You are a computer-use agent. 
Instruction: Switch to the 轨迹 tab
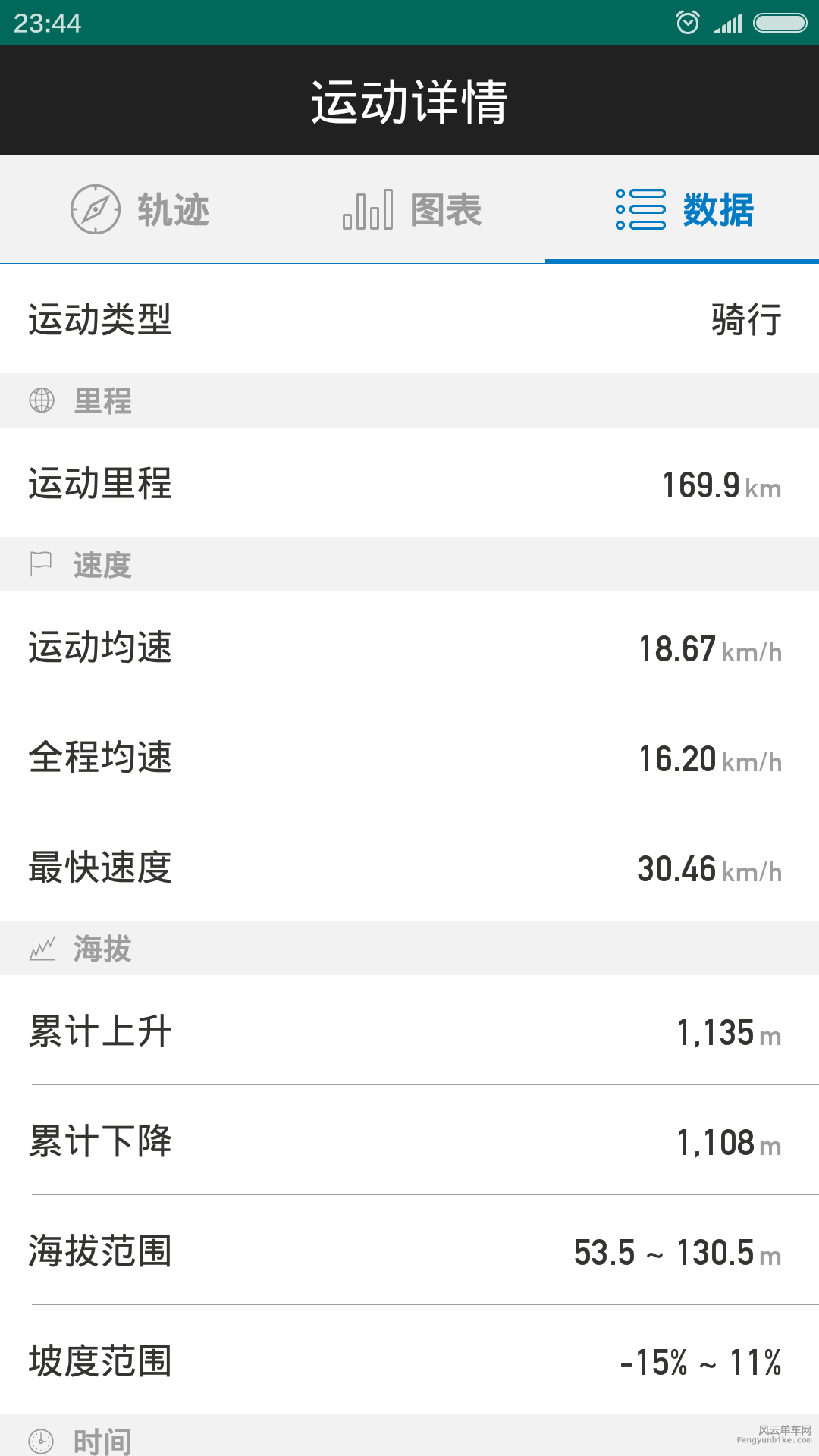point(140,210)
